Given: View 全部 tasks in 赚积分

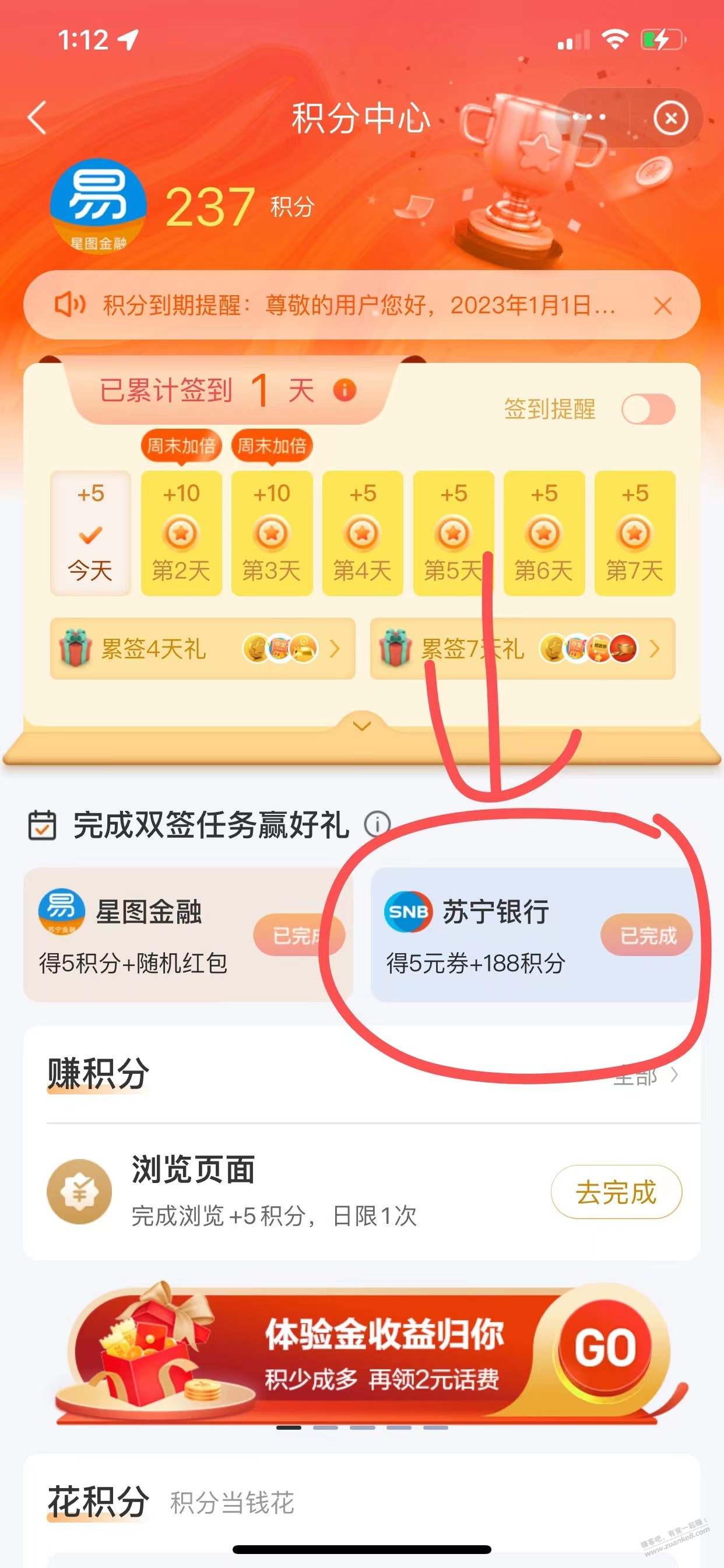Looking at the screenshot, I should point(645,1076).
